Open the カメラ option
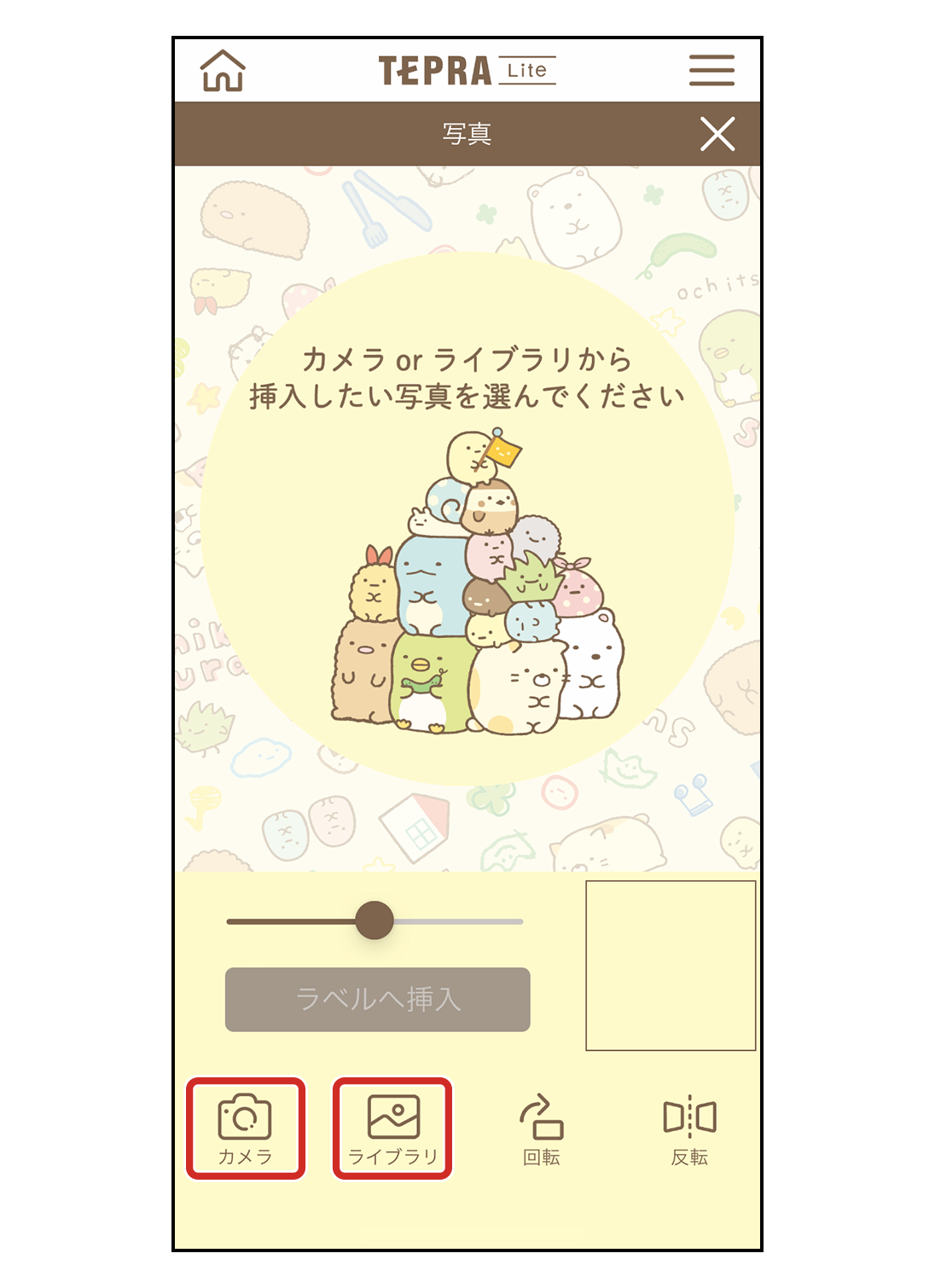 (246, 1128)
